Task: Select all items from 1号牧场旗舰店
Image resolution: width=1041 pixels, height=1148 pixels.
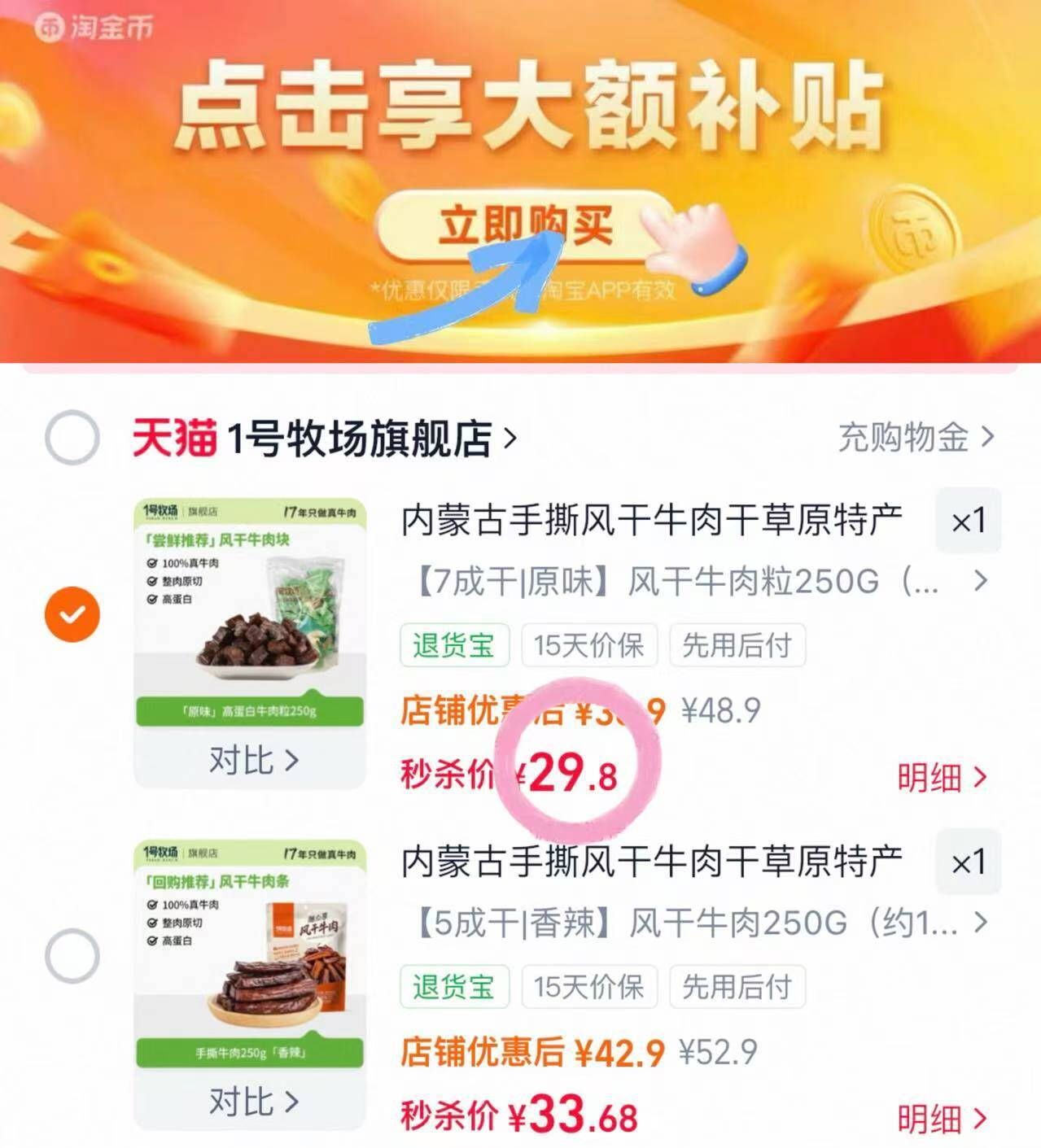Action: [72, 438]
